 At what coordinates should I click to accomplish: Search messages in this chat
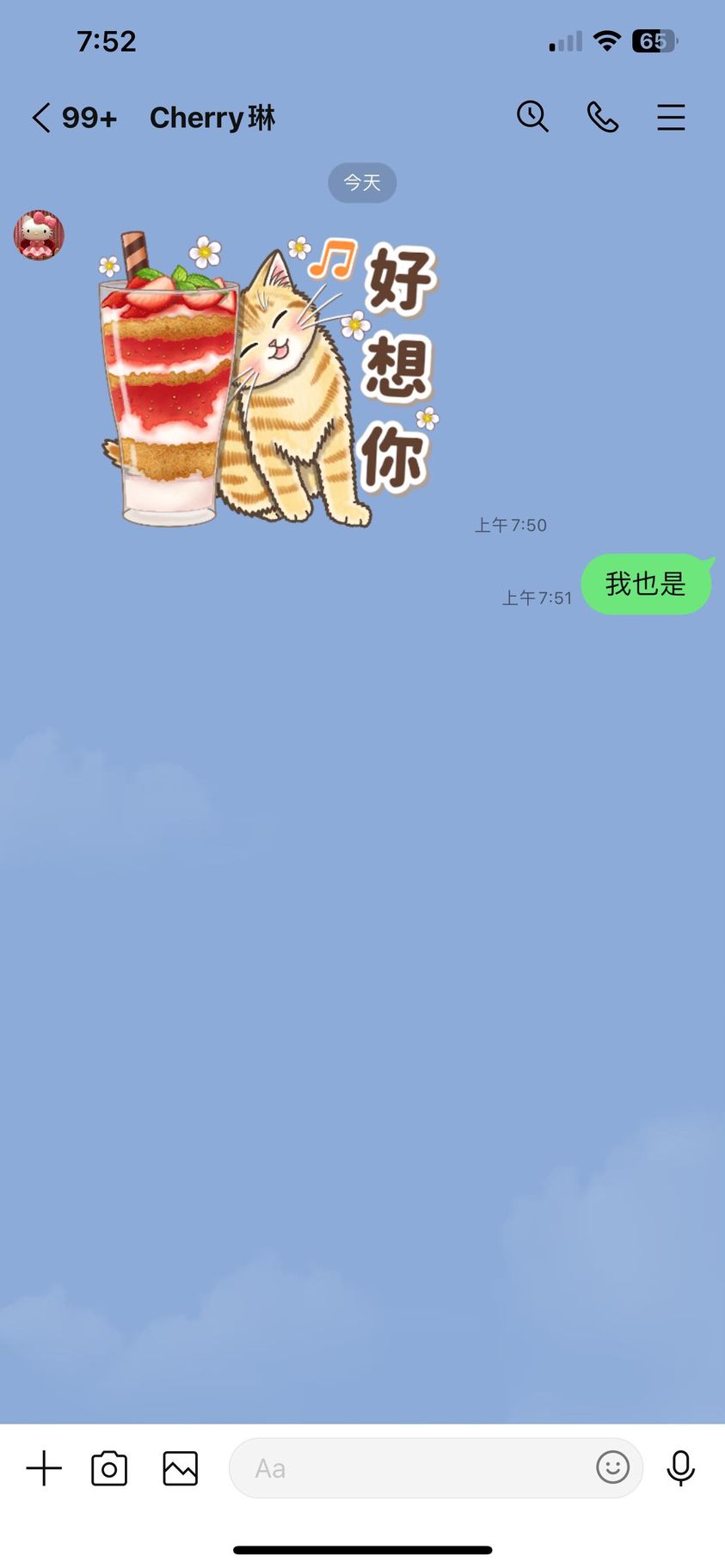pyautogui.click(x=532, y=117)
